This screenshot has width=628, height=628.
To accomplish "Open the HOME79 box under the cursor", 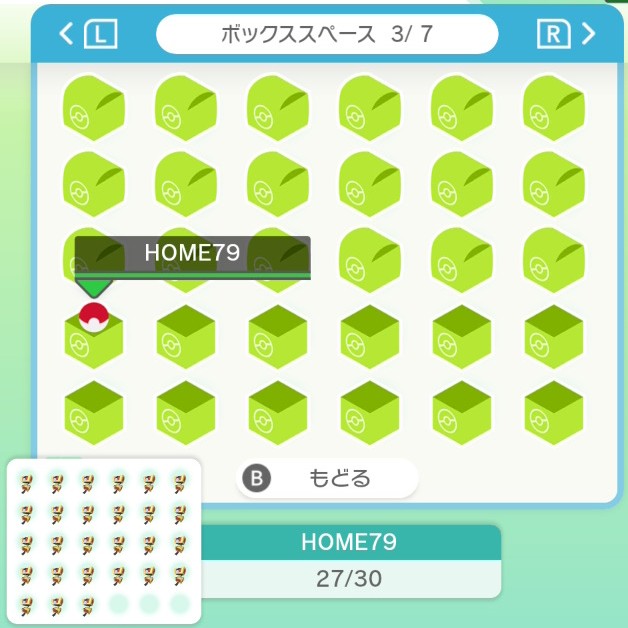I will tap(94, 337).
